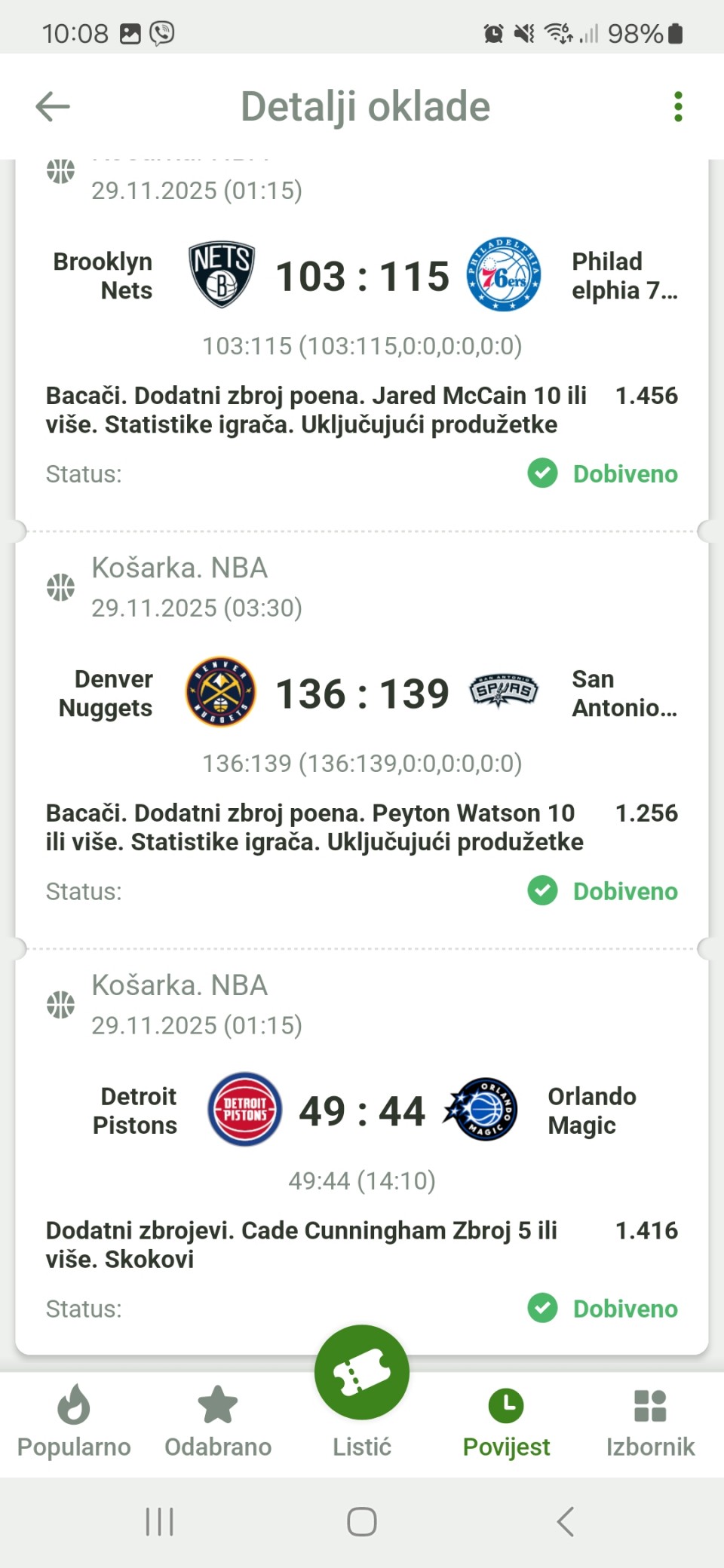Show recent apps from the navigation bar
Image resolution: width=724 pixels, height=1568 pixels.
pyautogui.click(x=160, y=1521)
